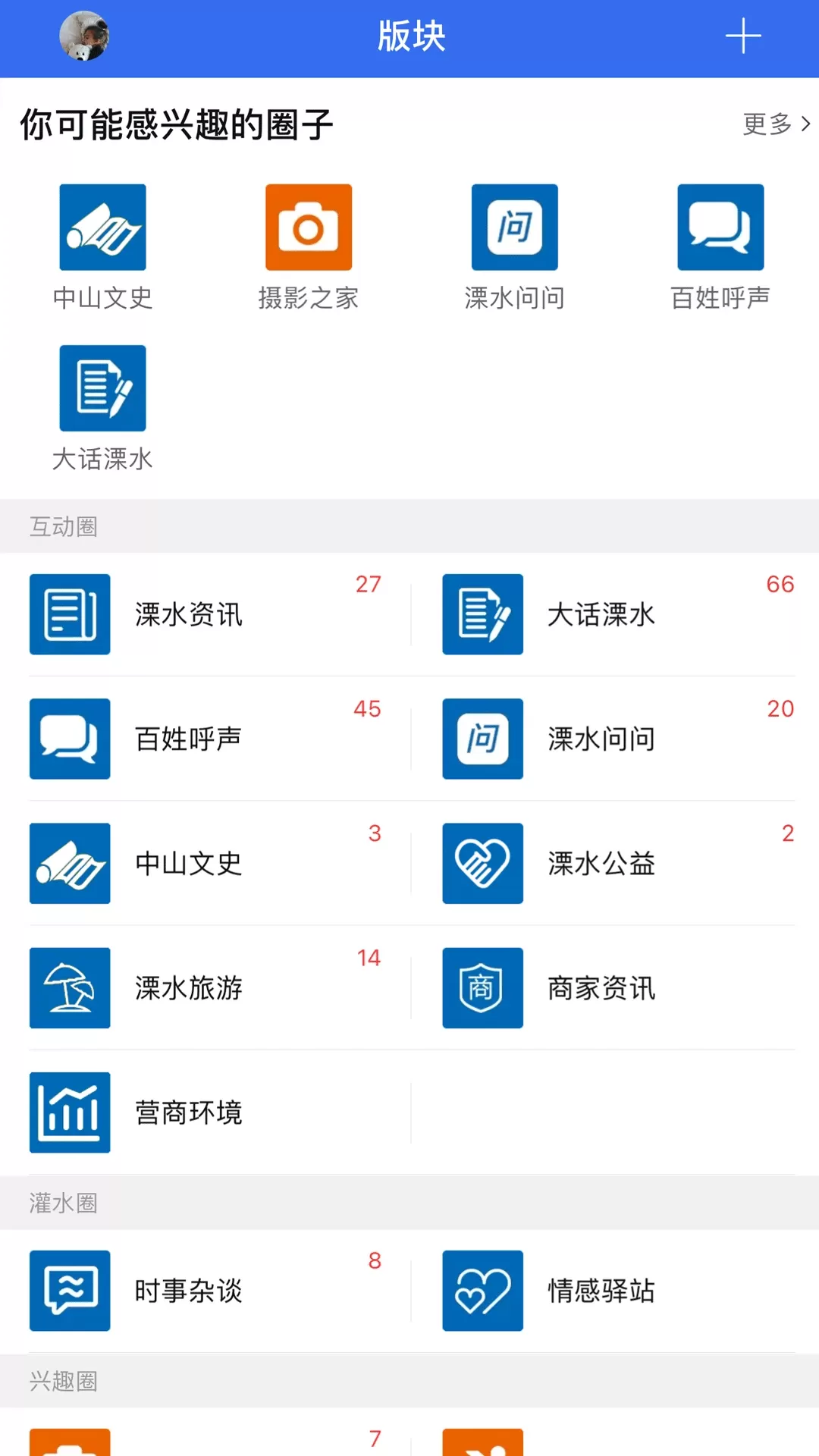This screenshot has height=1456, width=819.
Task: Open 百姓呼声 board with 45 posts
Action: point(205,739)
